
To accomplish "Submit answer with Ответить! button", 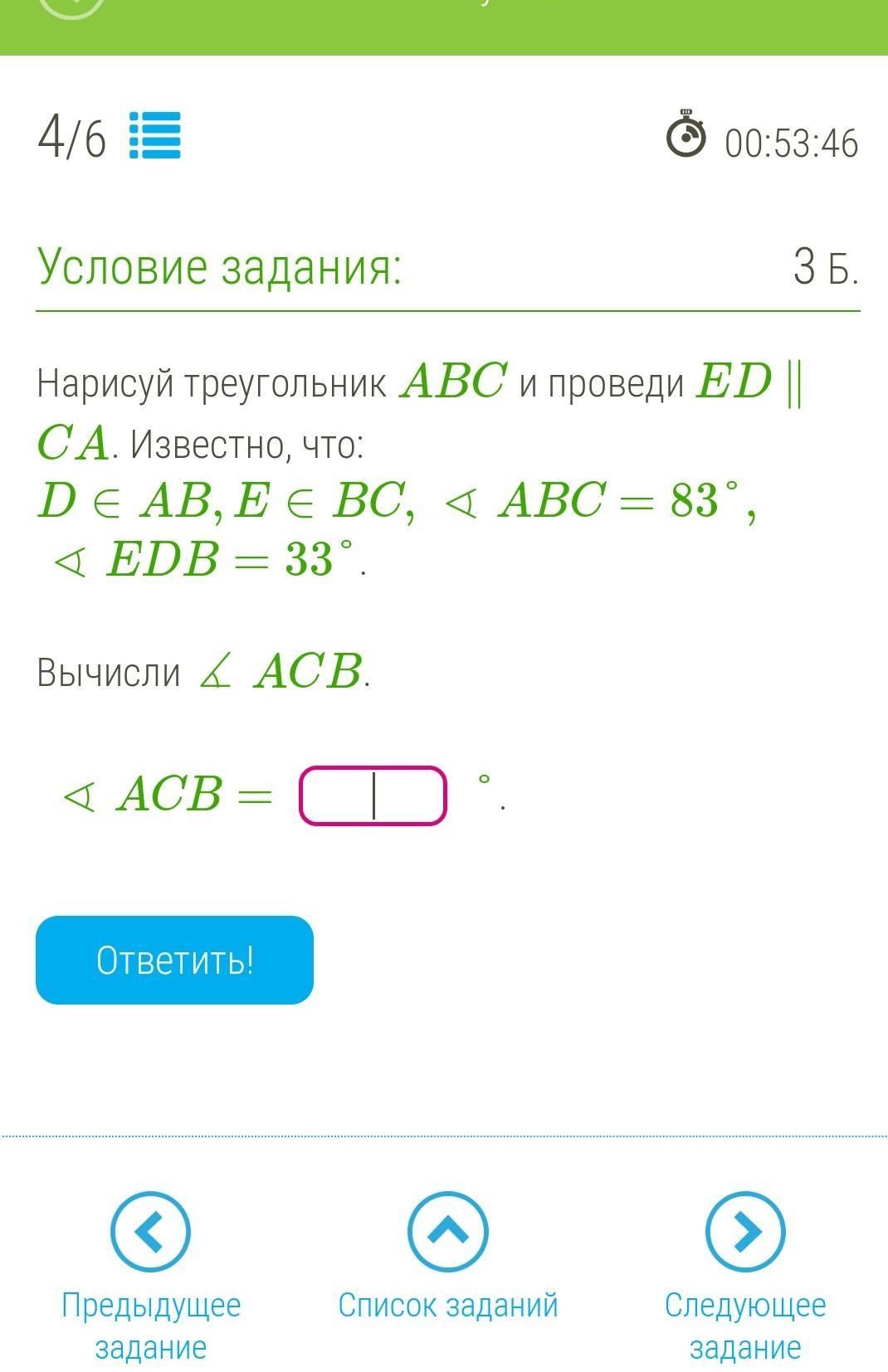I will 174,960.
